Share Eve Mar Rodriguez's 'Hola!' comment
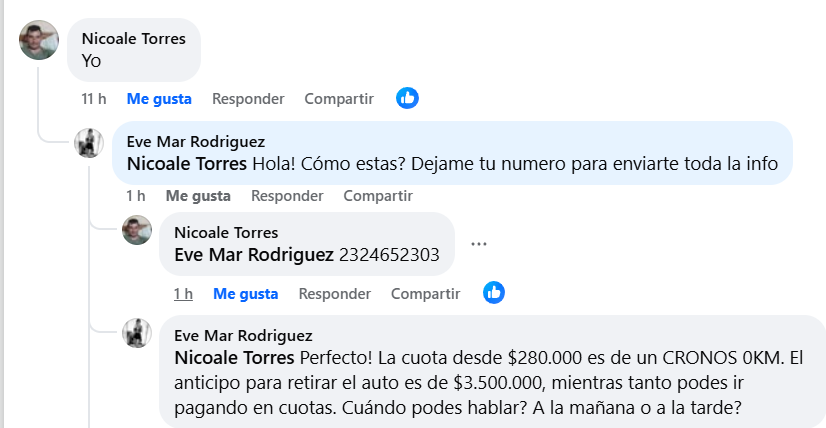The width and height of the screenshot is (826, 428). 378,196
